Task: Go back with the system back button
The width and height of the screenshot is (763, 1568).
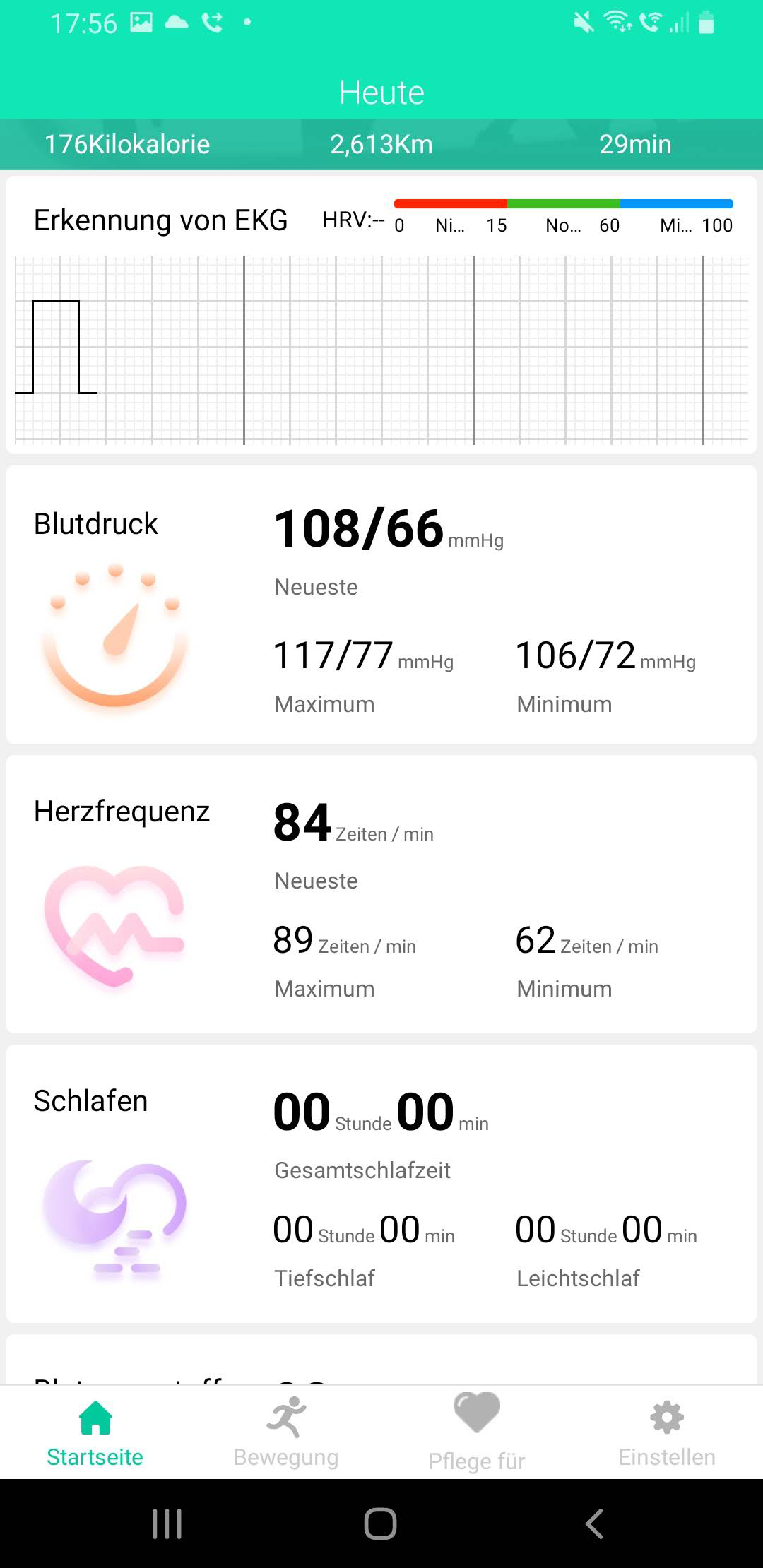Action: [594, 1524]
